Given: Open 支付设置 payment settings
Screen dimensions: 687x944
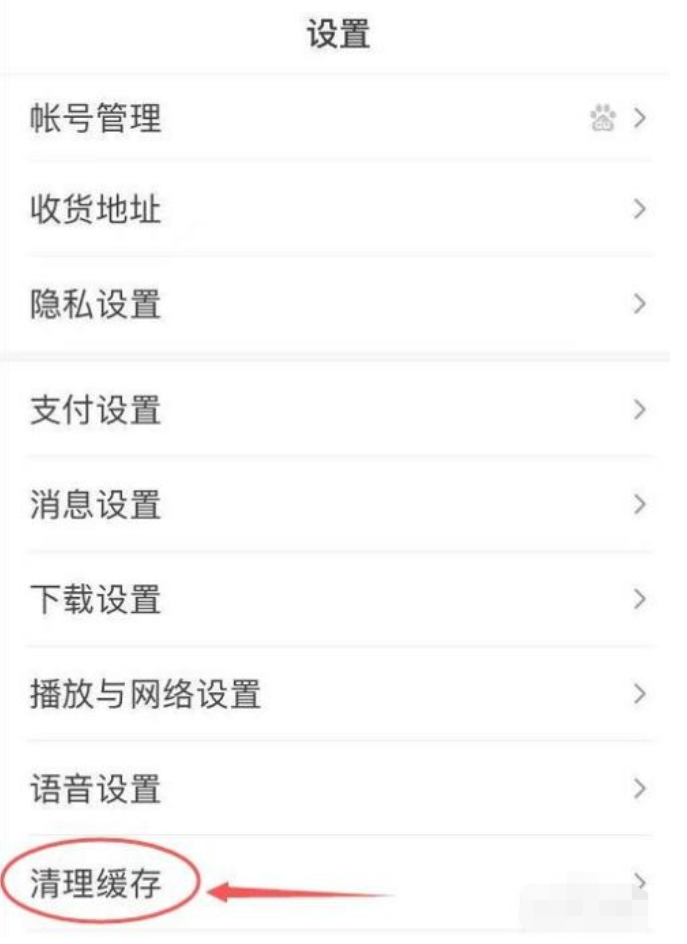Looking at the screenshot, I should coord(96,410).
